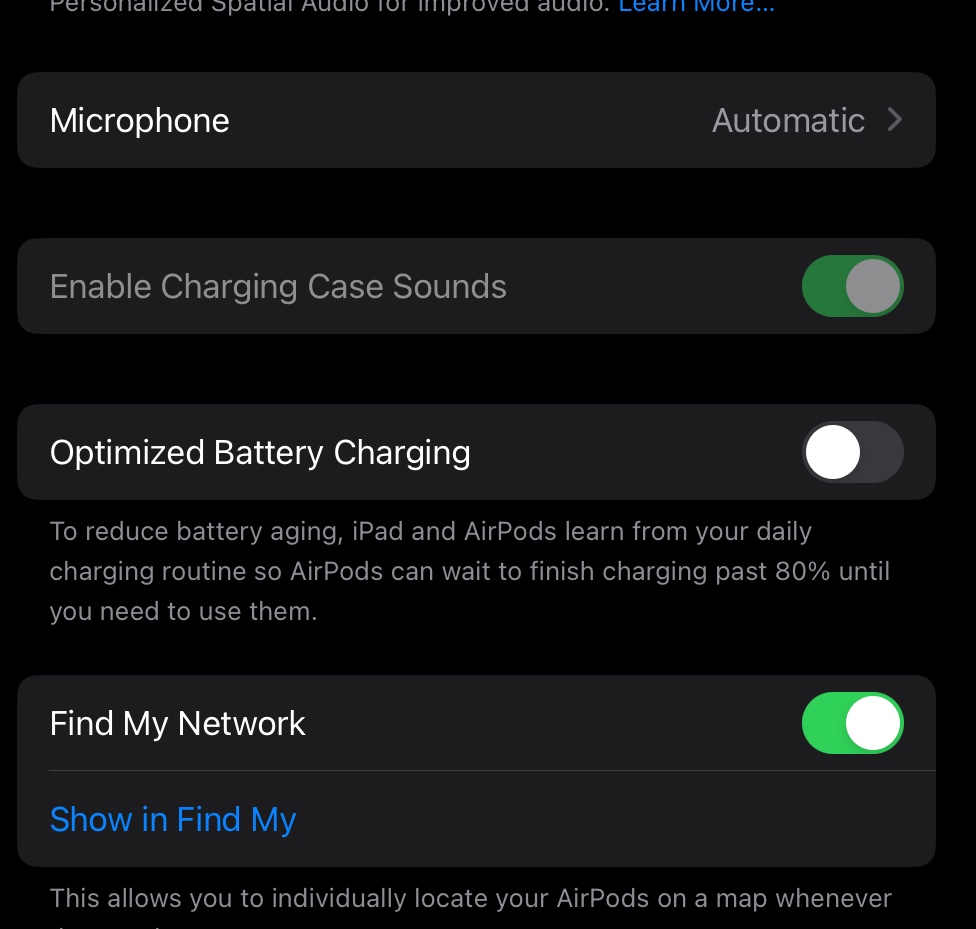Open the Learn More link about Spatial Audio
Image resolution: width=976 pixels, height=929 pixels.
[x=696, y=8]
